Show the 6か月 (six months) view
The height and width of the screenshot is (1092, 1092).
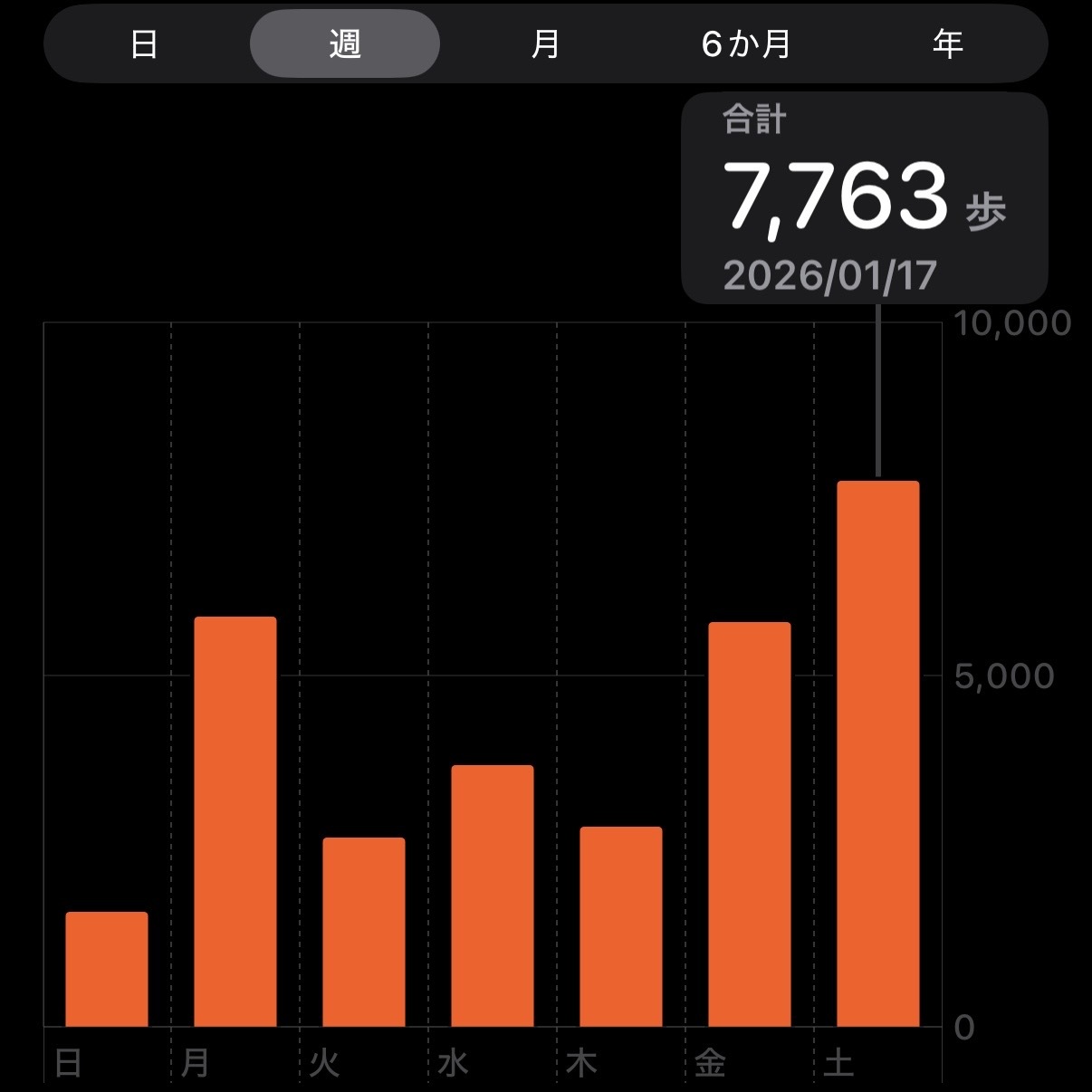tap(746, 43)
